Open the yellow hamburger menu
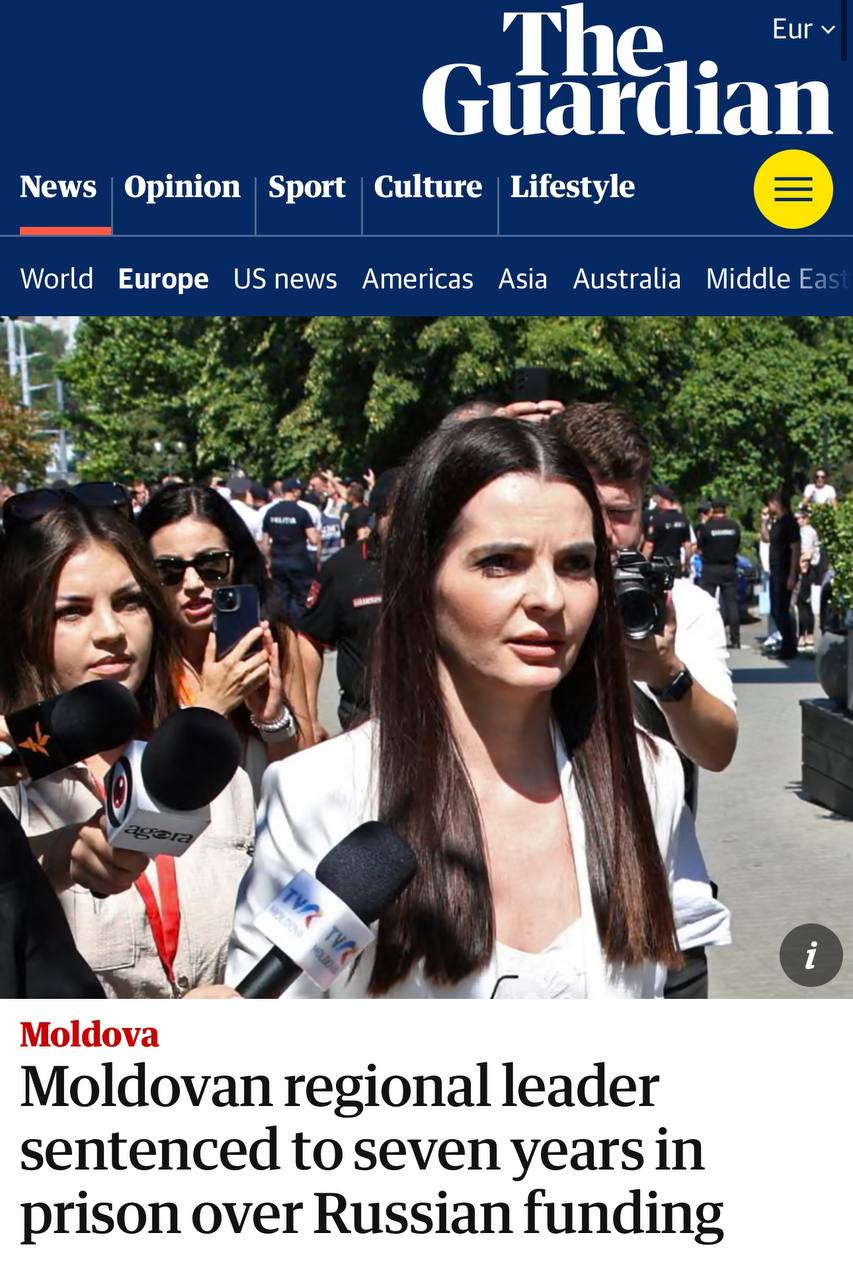 coord(793,189)
